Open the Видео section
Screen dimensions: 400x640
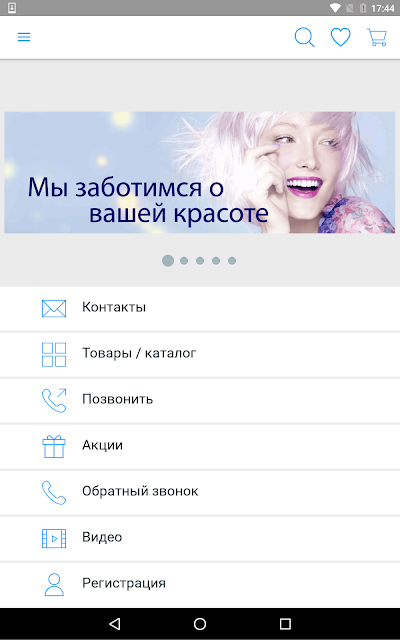(x=200, y=538)
